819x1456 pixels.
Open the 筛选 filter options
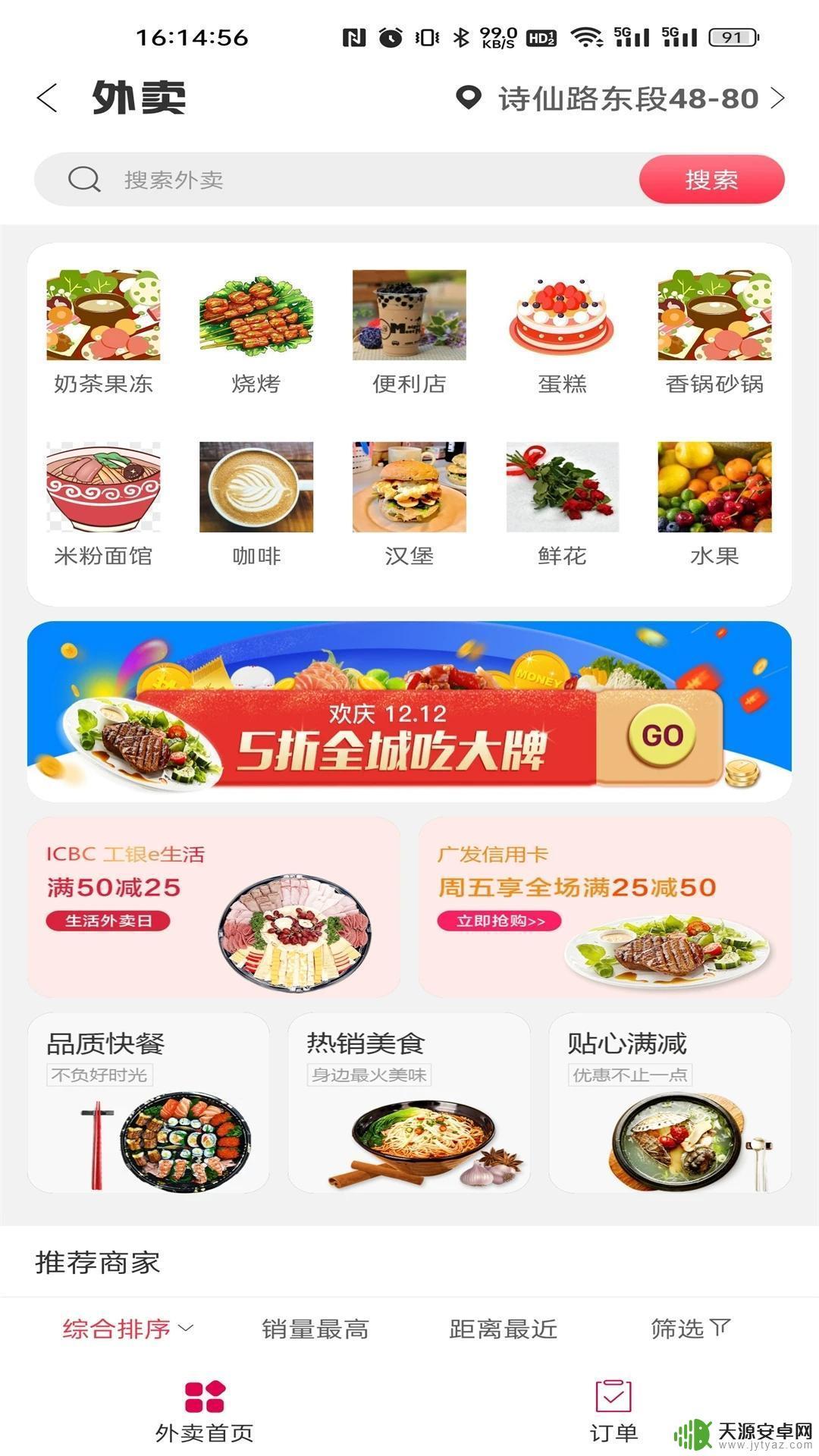689,1329
